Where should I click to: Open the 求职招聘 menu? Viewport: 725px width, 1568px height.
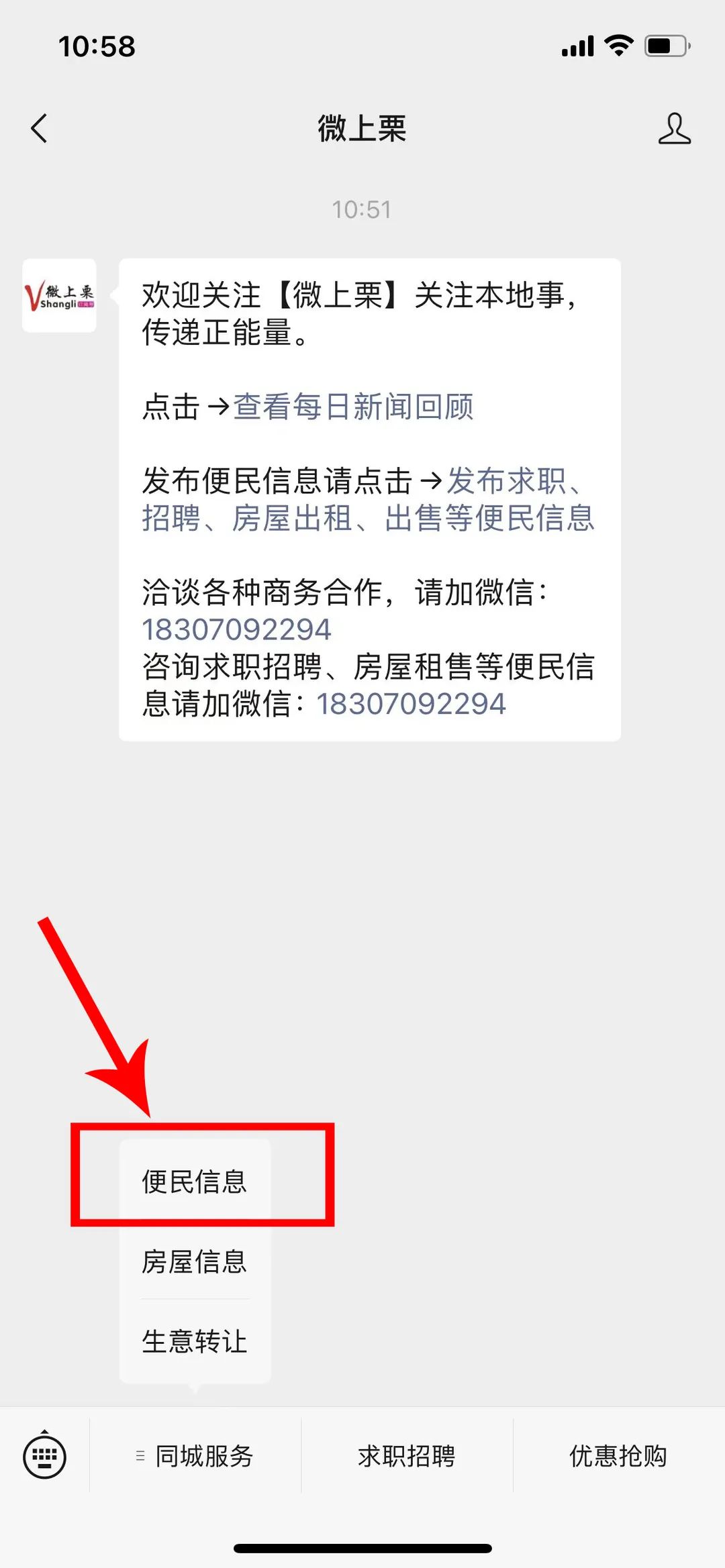[407, 1456]
